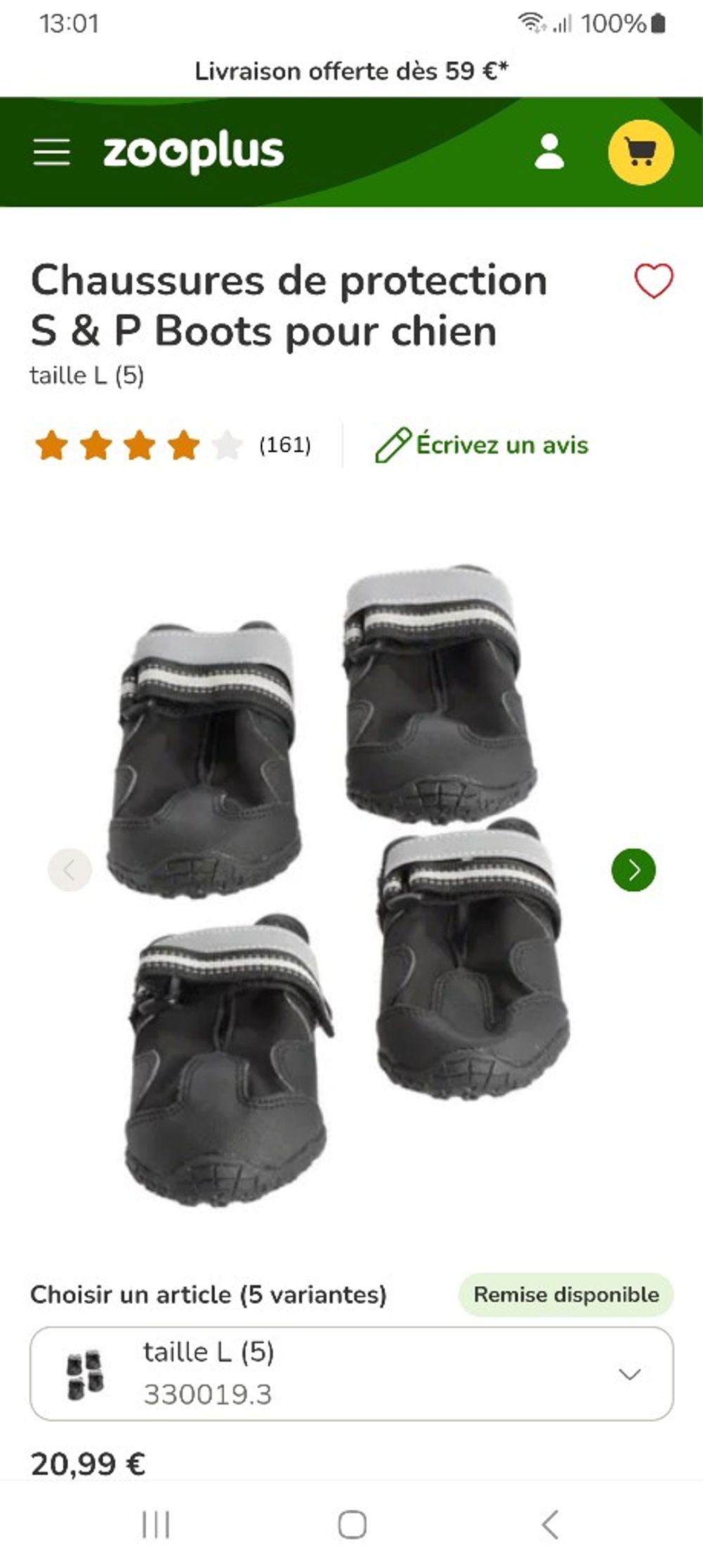This screenshot has height=1568, width=703.
Task: Go to the zooplus home page
Action: [193, 152]
